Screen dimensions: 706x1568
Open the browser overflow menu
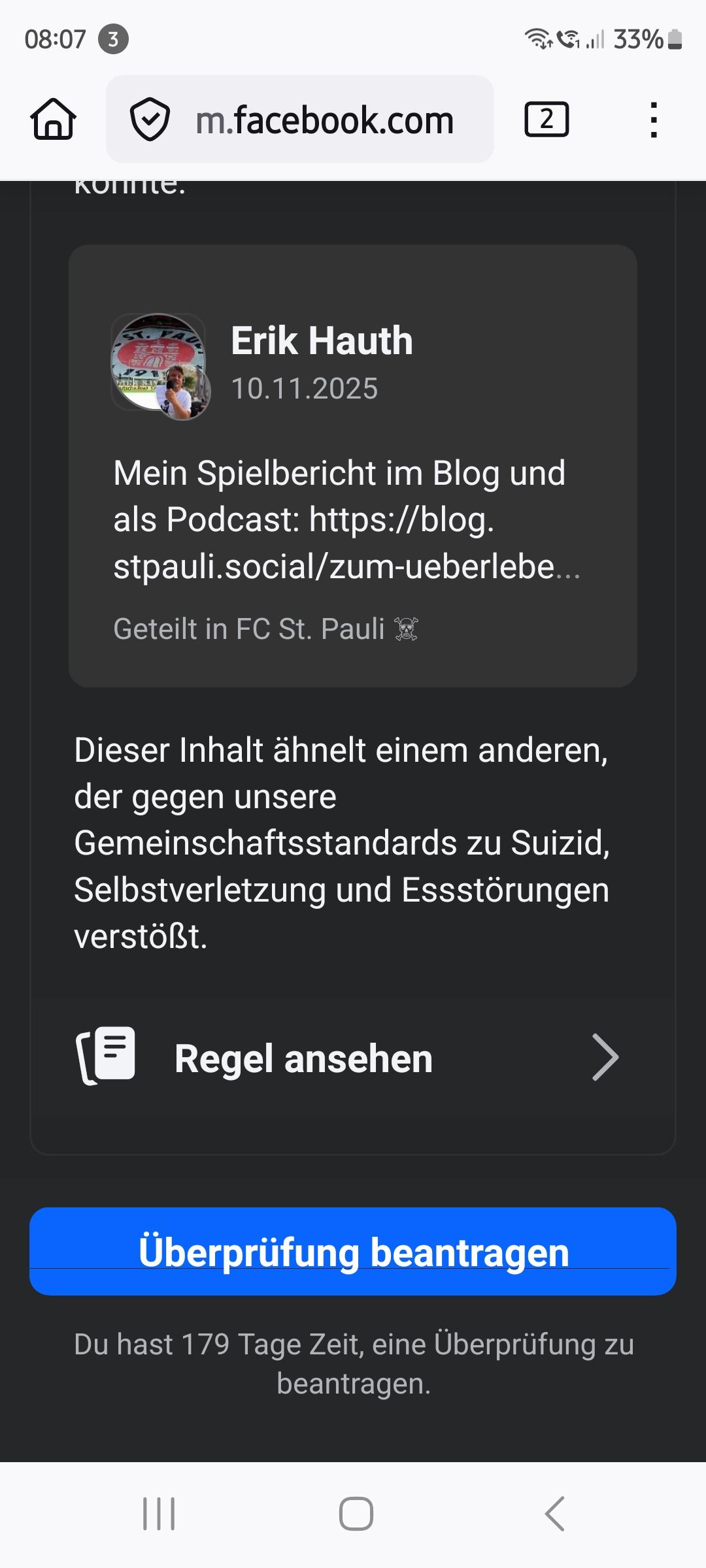(x=653, y=120)
